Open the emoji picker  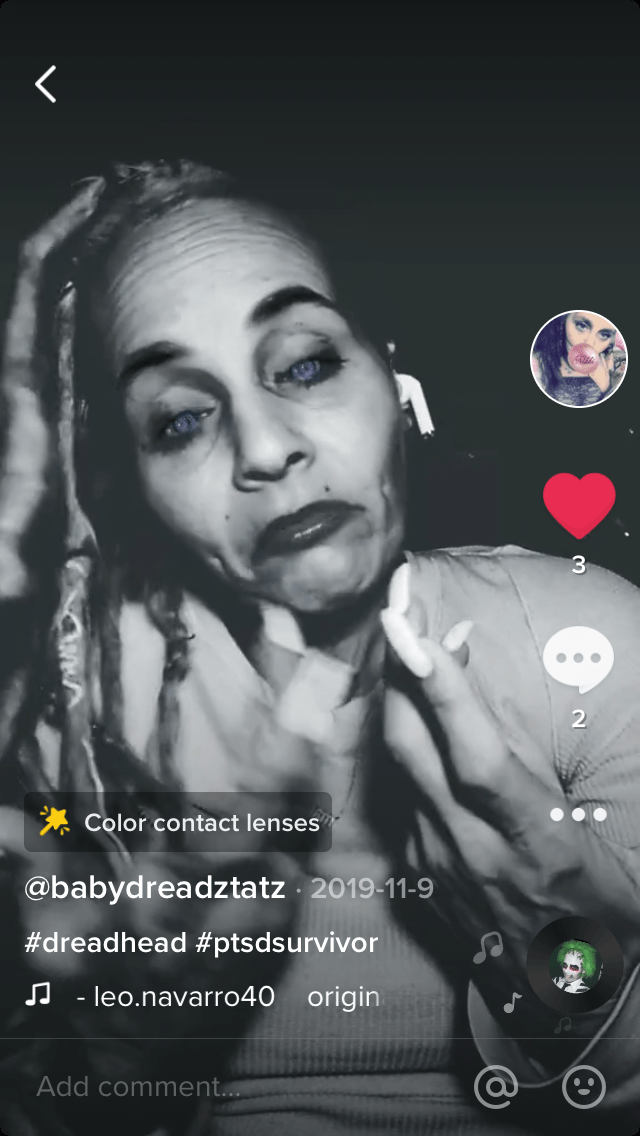click(584, 1086)
